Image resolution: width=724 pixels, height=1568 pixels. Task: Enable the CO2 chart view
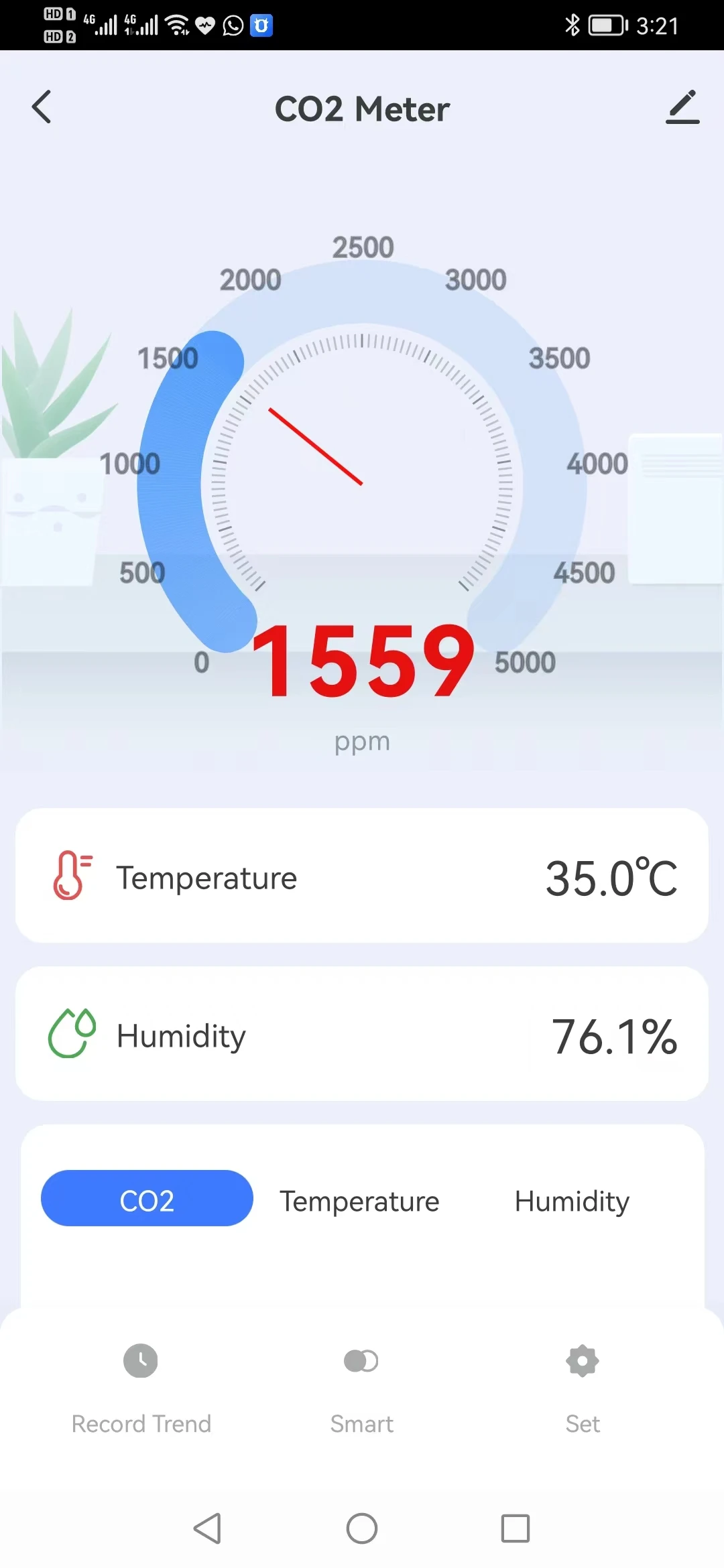click(146, 1199)
